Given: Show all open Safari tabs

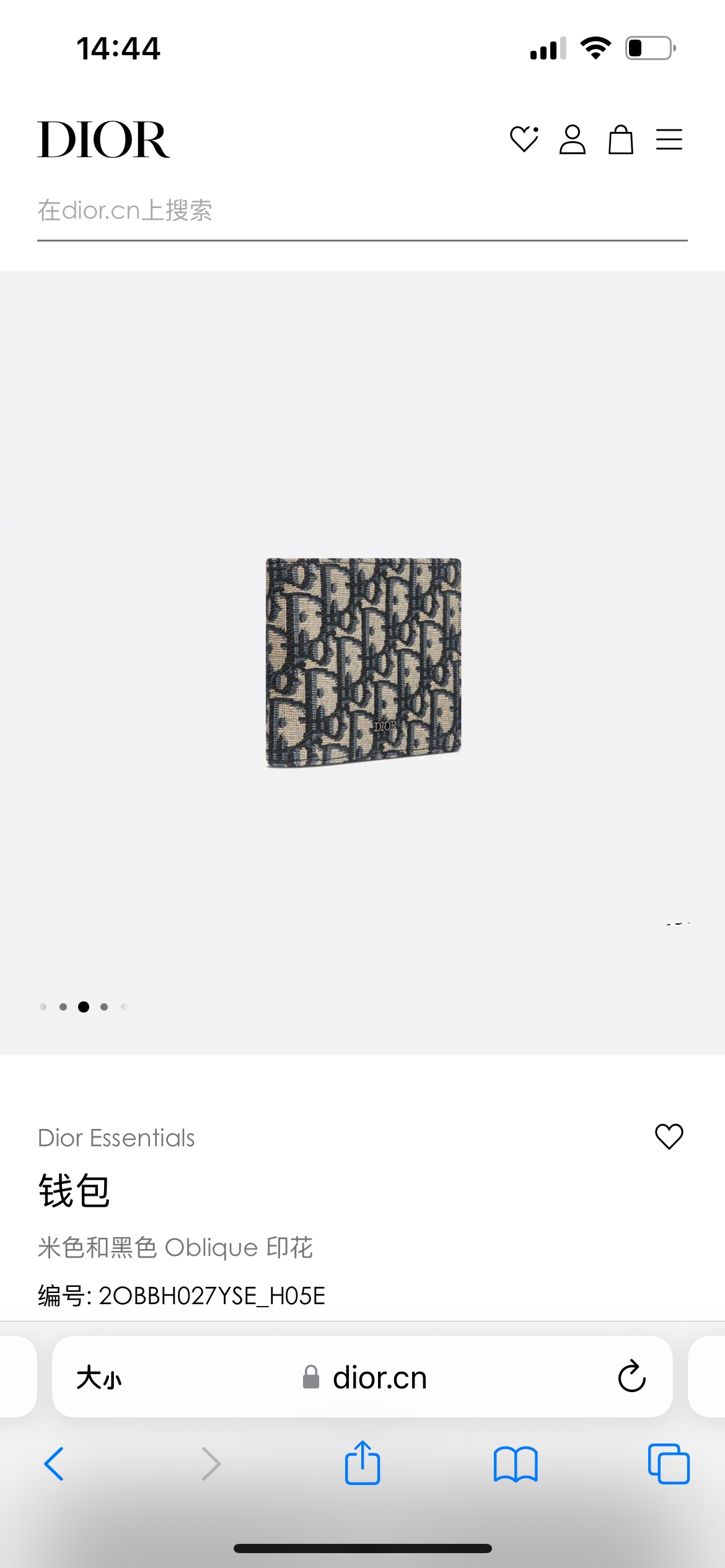Looking at the screenshot, I should pyautogui.click(x=669, y=1464).
